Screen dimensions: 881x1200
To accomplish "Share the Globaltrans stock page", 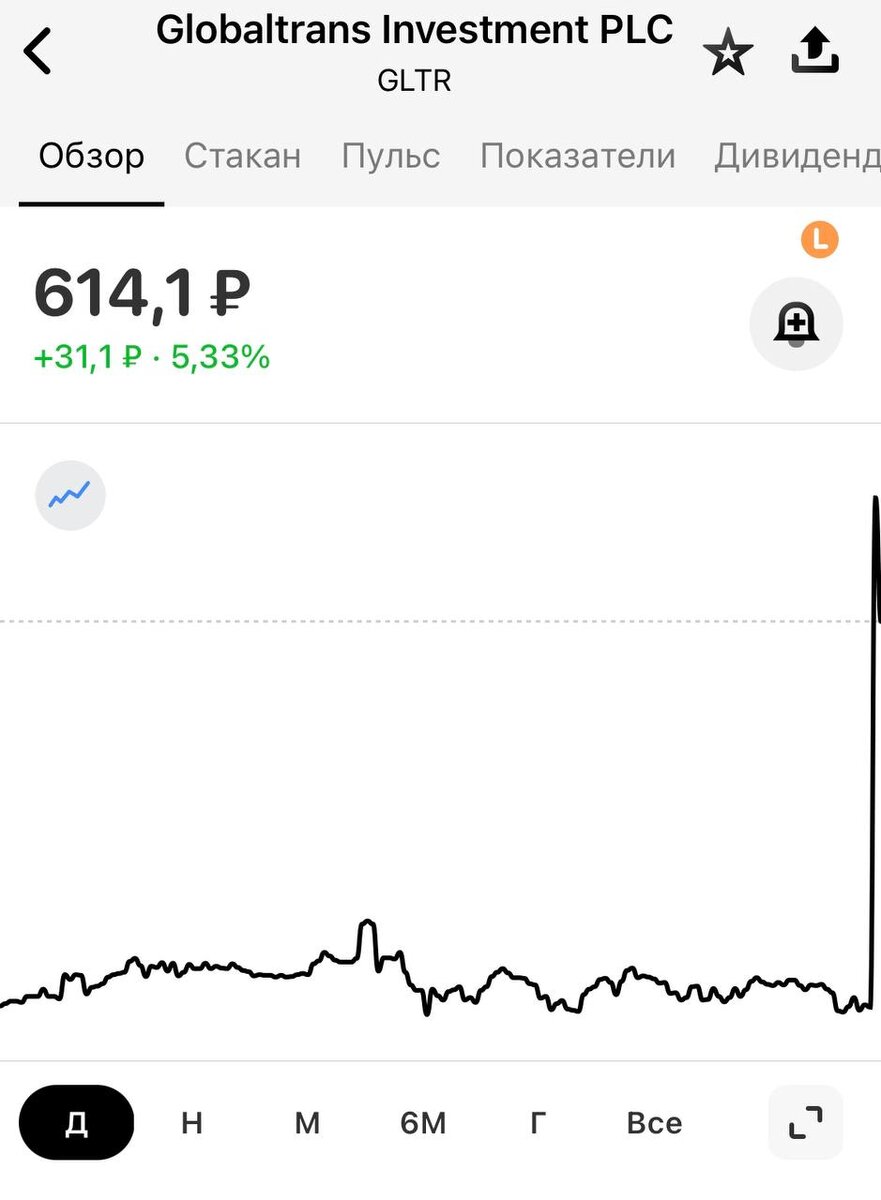I will pyautogui.click(x=815, y=51).
